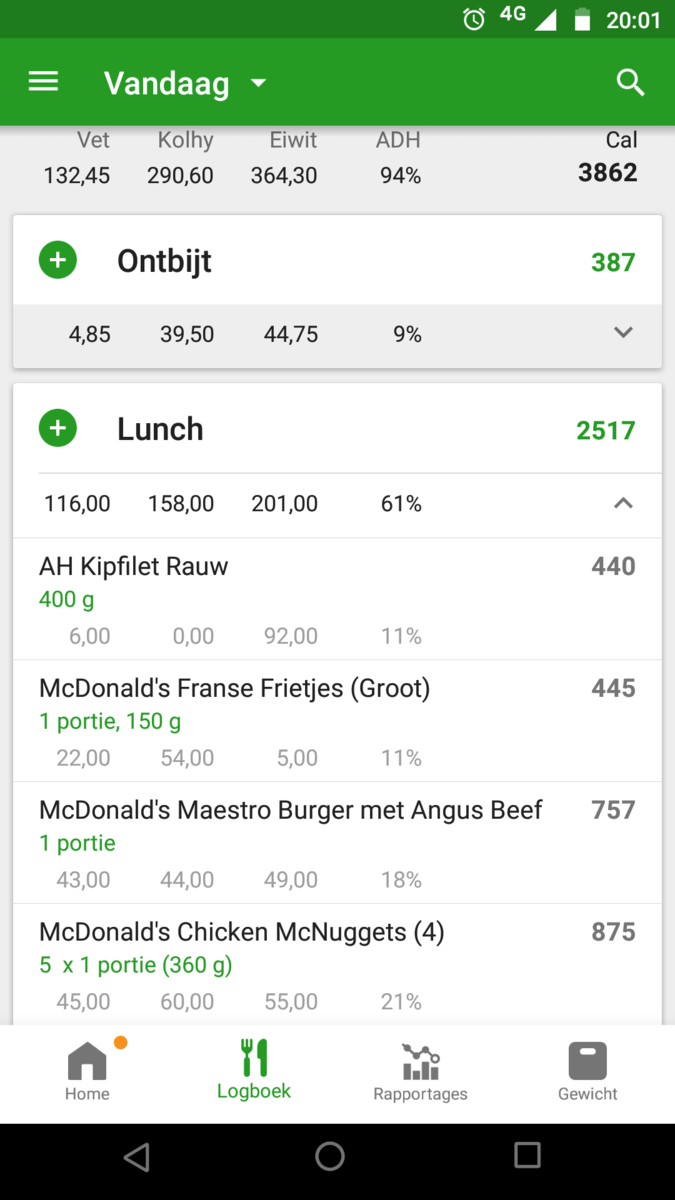Add a food item to Ontbijt

pos(58,261)
